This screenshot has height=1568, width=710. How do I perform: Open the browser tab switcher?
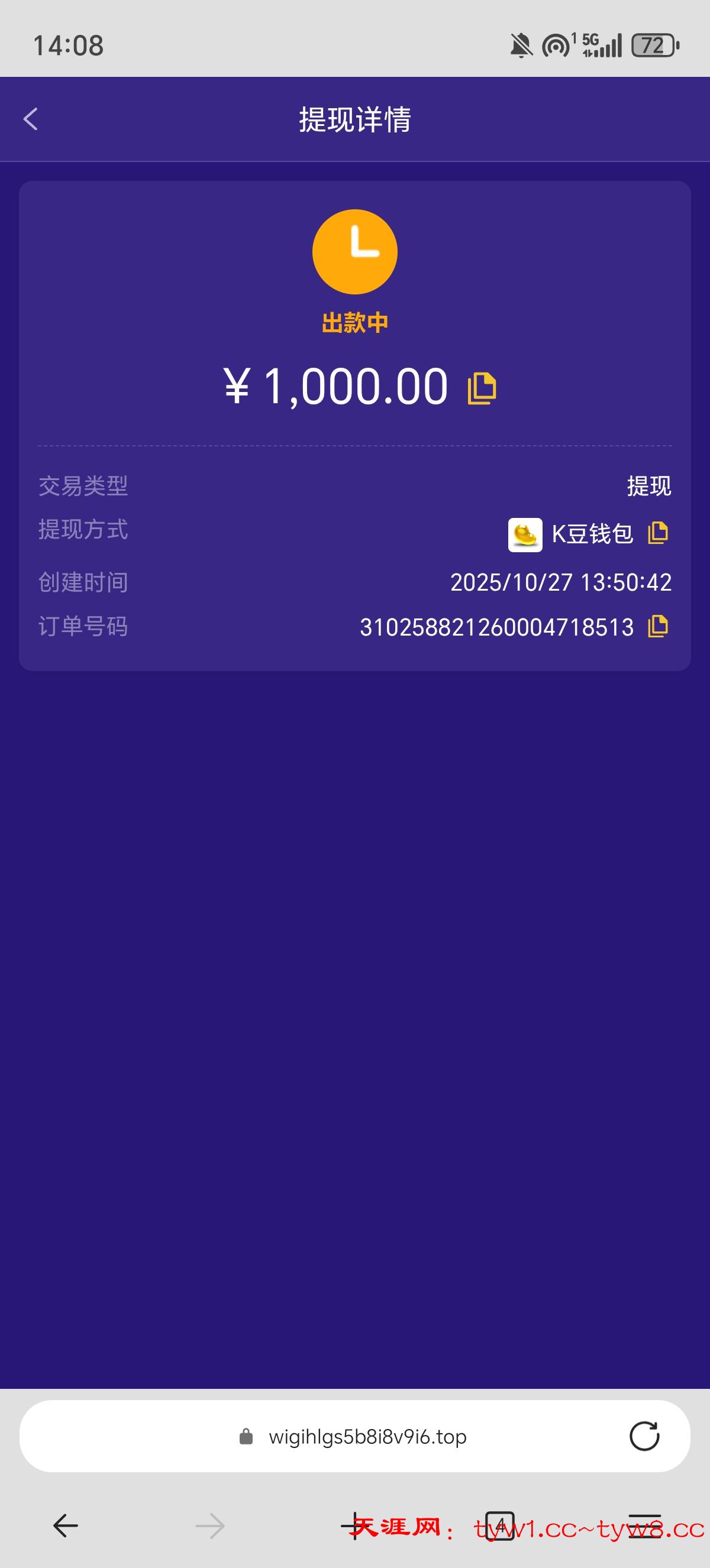point(500,1525)
